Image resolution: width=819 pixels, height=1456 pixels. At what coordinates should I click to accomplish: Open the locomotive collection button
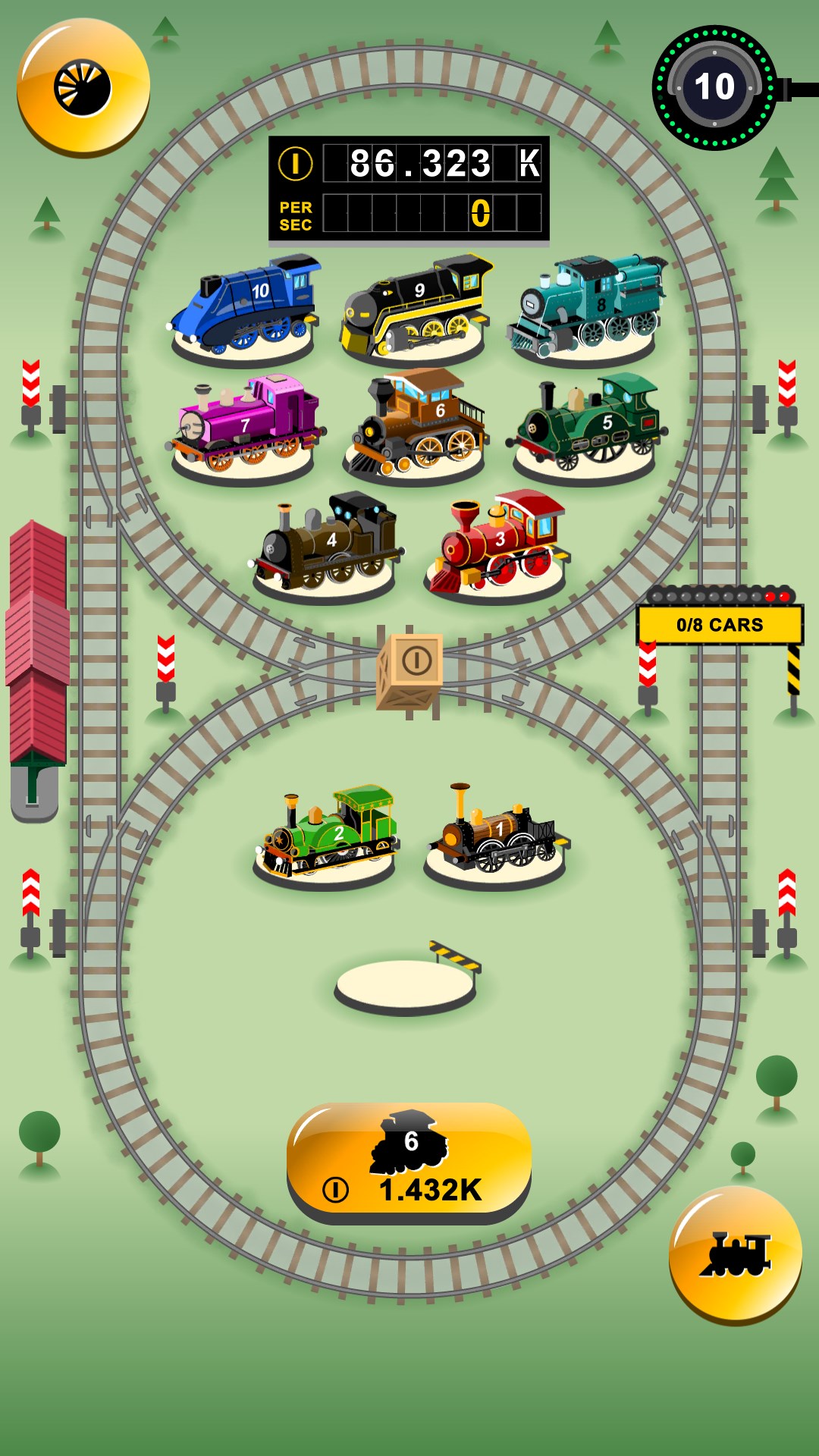tap(735, 1254)
